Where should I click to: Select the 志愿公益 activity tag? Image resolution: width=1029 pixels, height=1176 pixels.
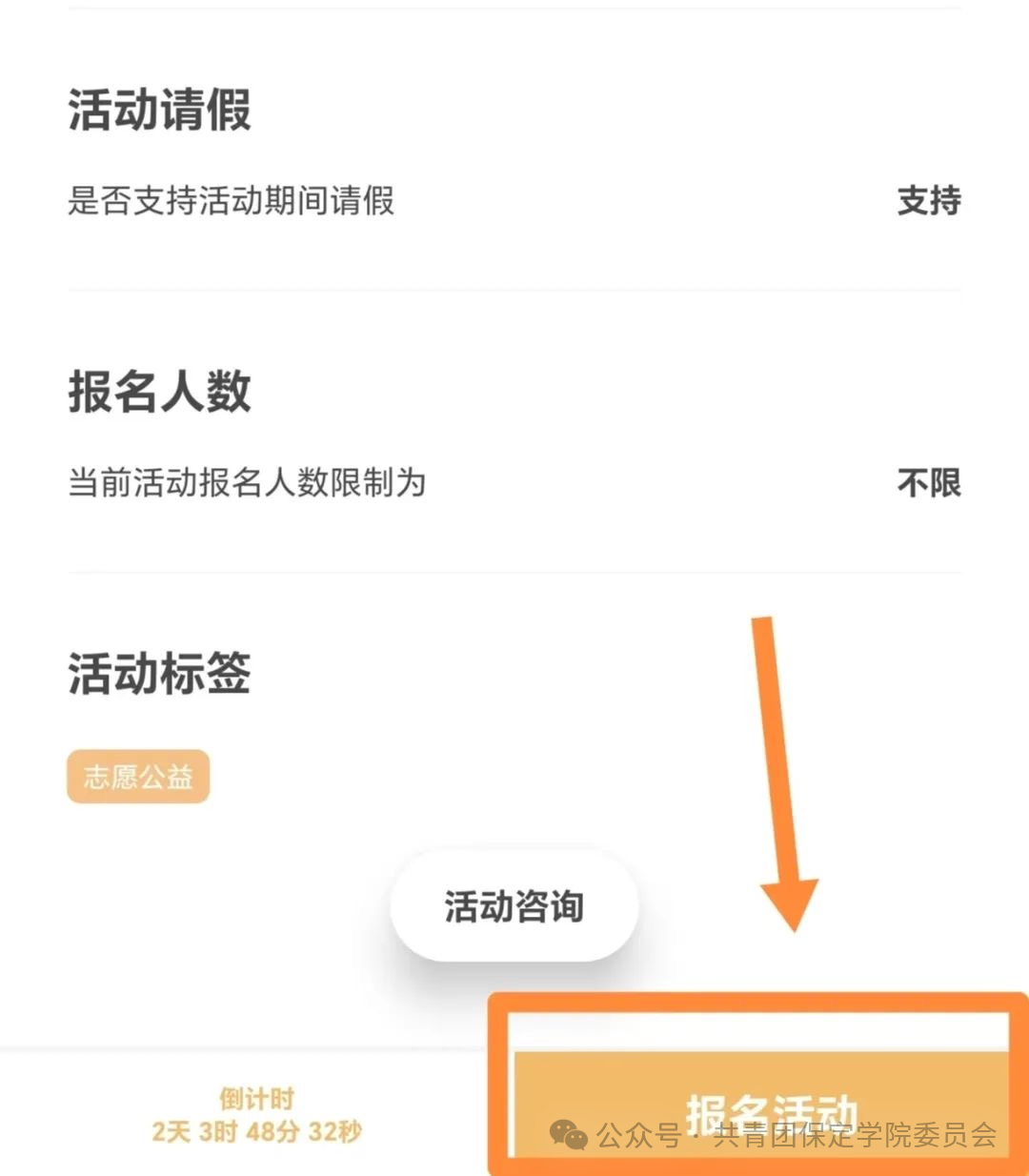(138, 777)
